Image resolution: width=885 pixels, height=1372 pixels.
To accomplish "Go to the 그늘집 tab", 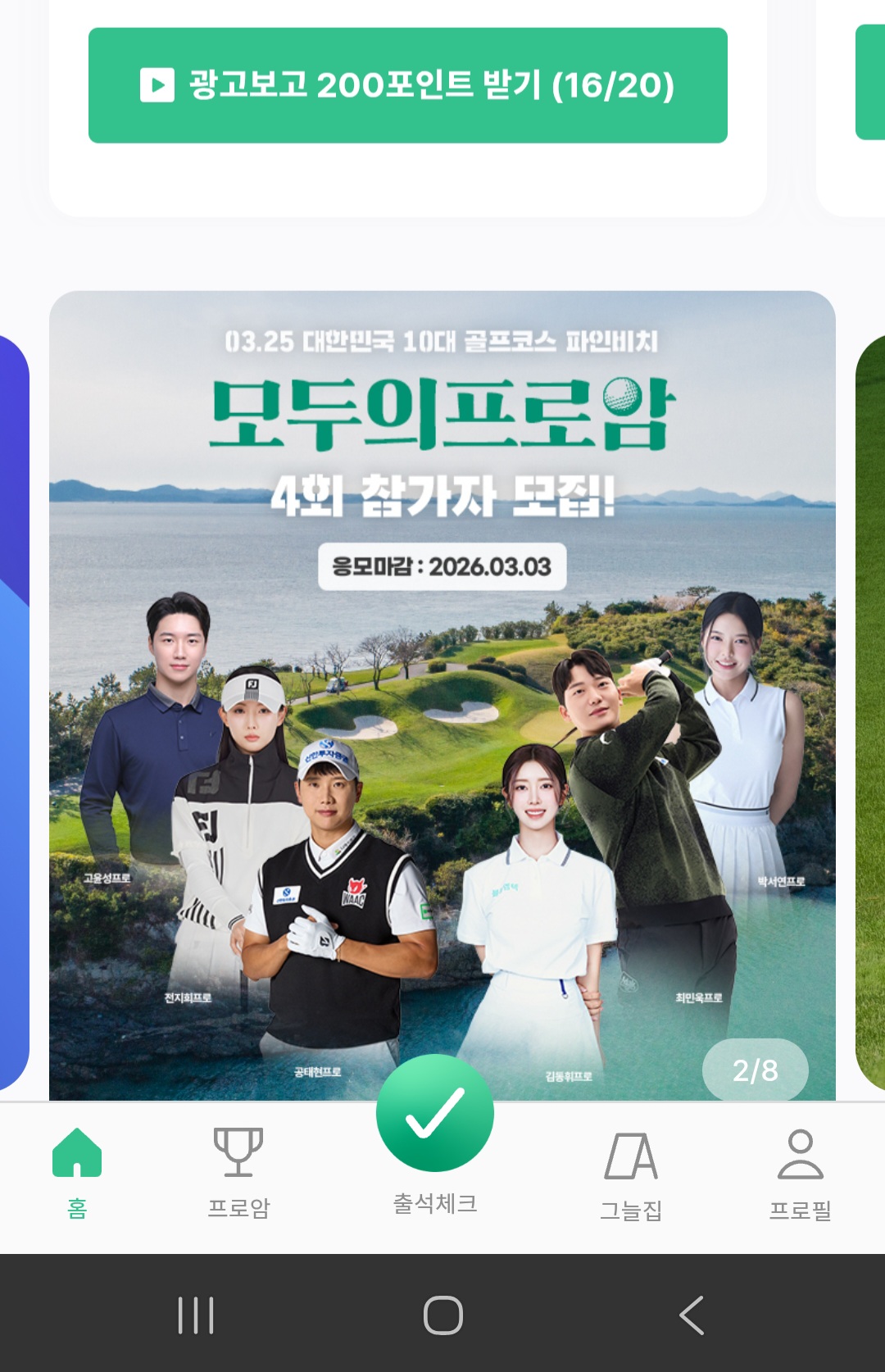I will click(630, 1174).
